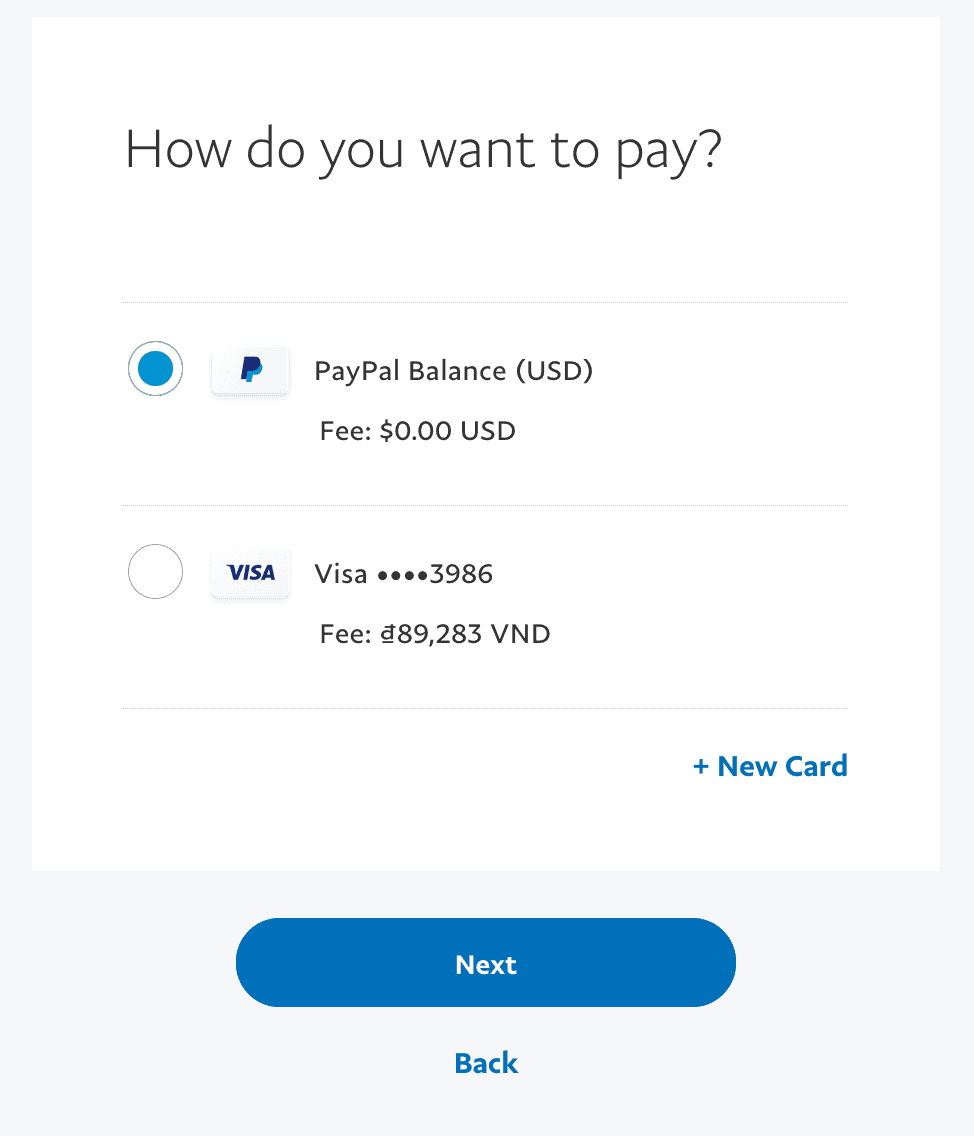Click the Fee: ₫89,283 VND text
This screenshot has height=1136, width=974.
pos(434,634)
